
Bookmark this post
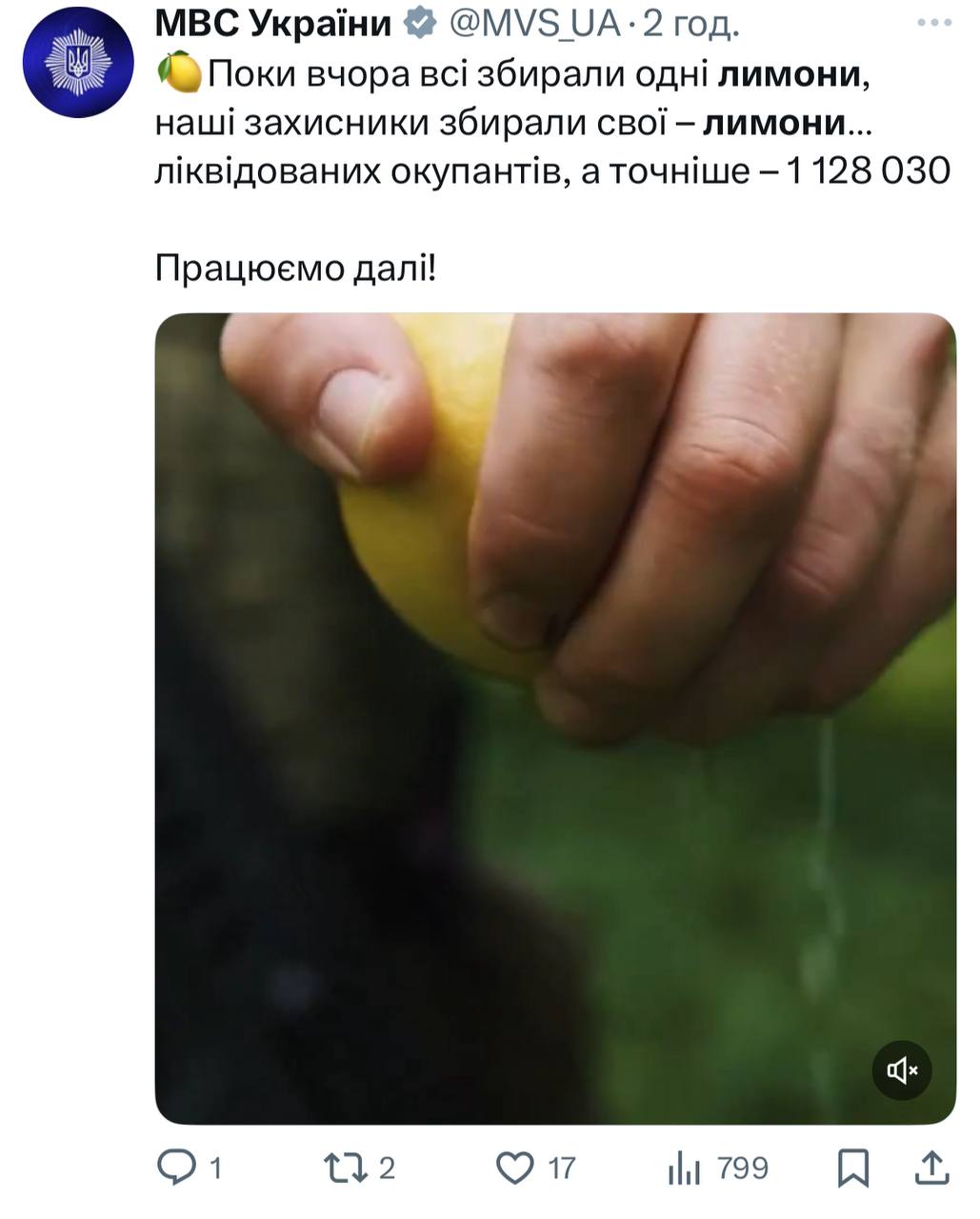(x=853, y=1168)
